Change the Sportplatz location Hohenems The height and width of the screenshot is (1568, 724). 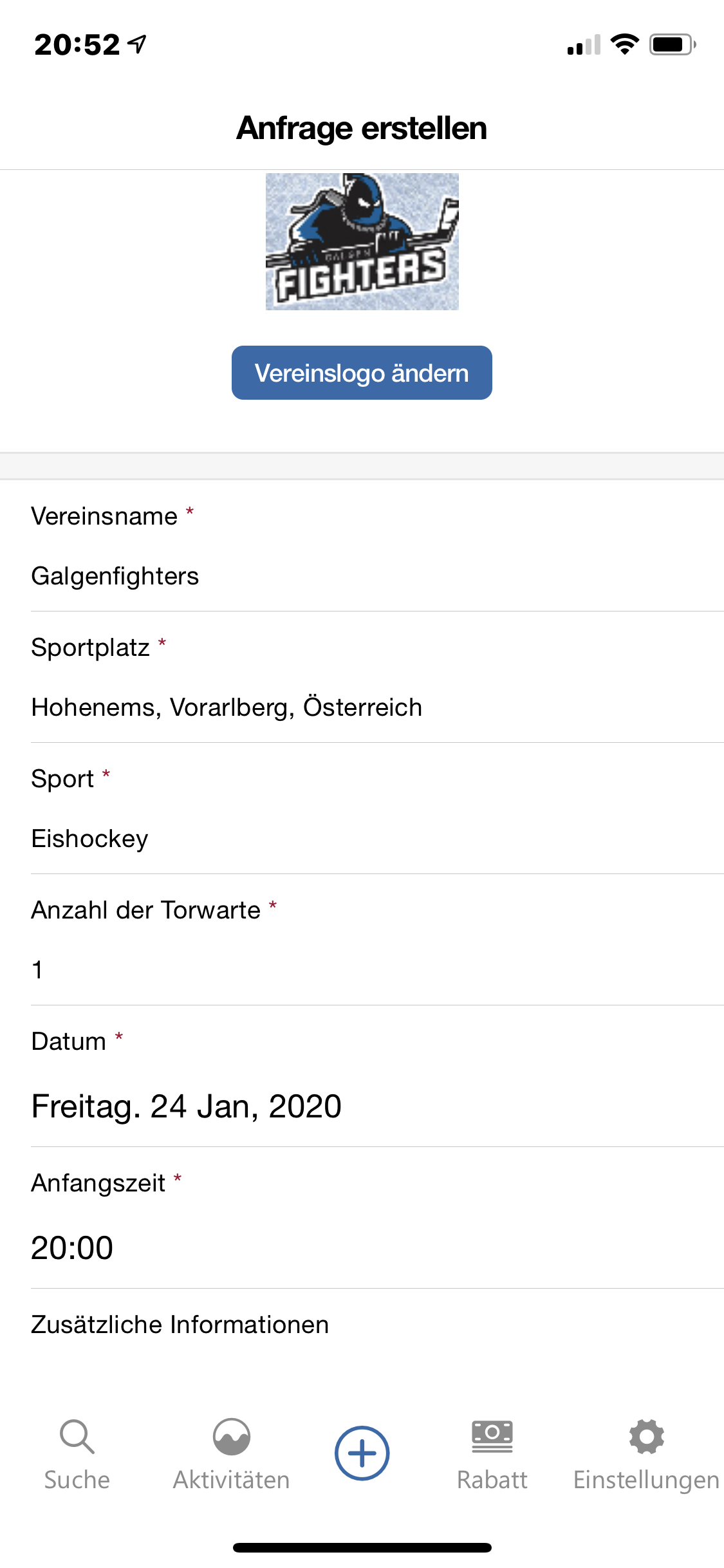tap(377, 707)
